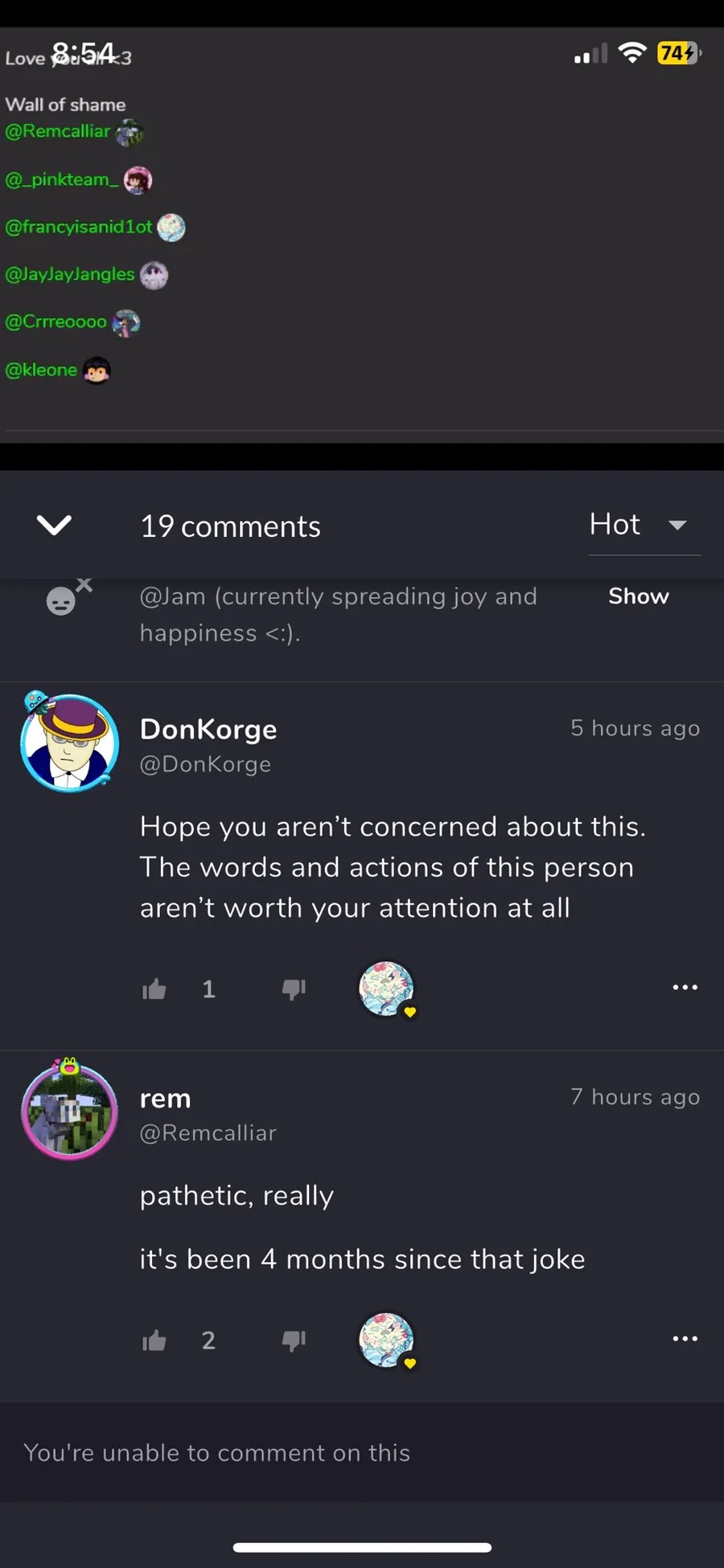Screen dimensions: 724x1568
Task: Collapse comments with the down chevron
Action: pyautogui.click(x=54, y=525)
